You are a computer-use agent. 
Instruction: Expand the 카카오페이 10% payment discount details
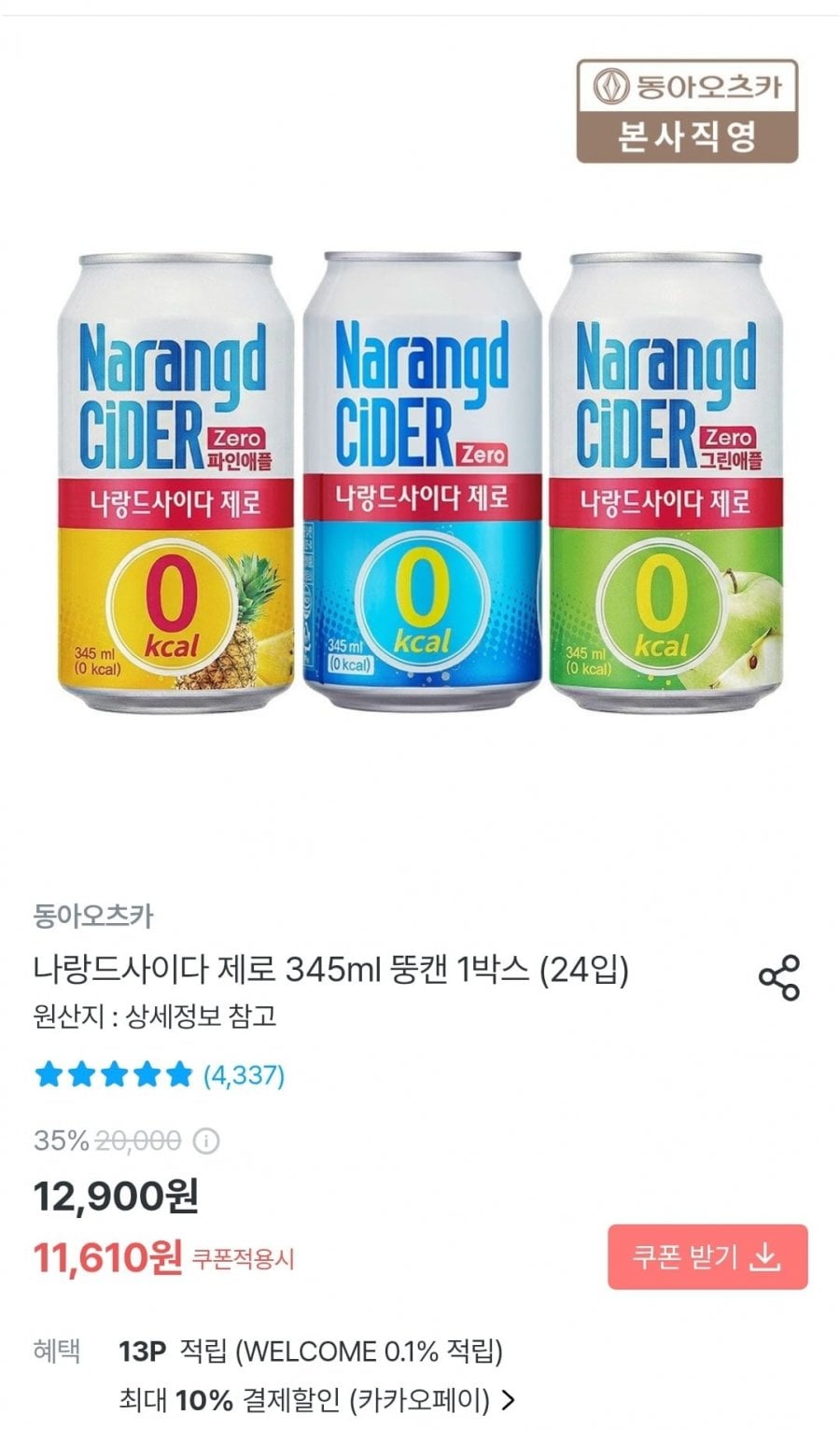508,1399
